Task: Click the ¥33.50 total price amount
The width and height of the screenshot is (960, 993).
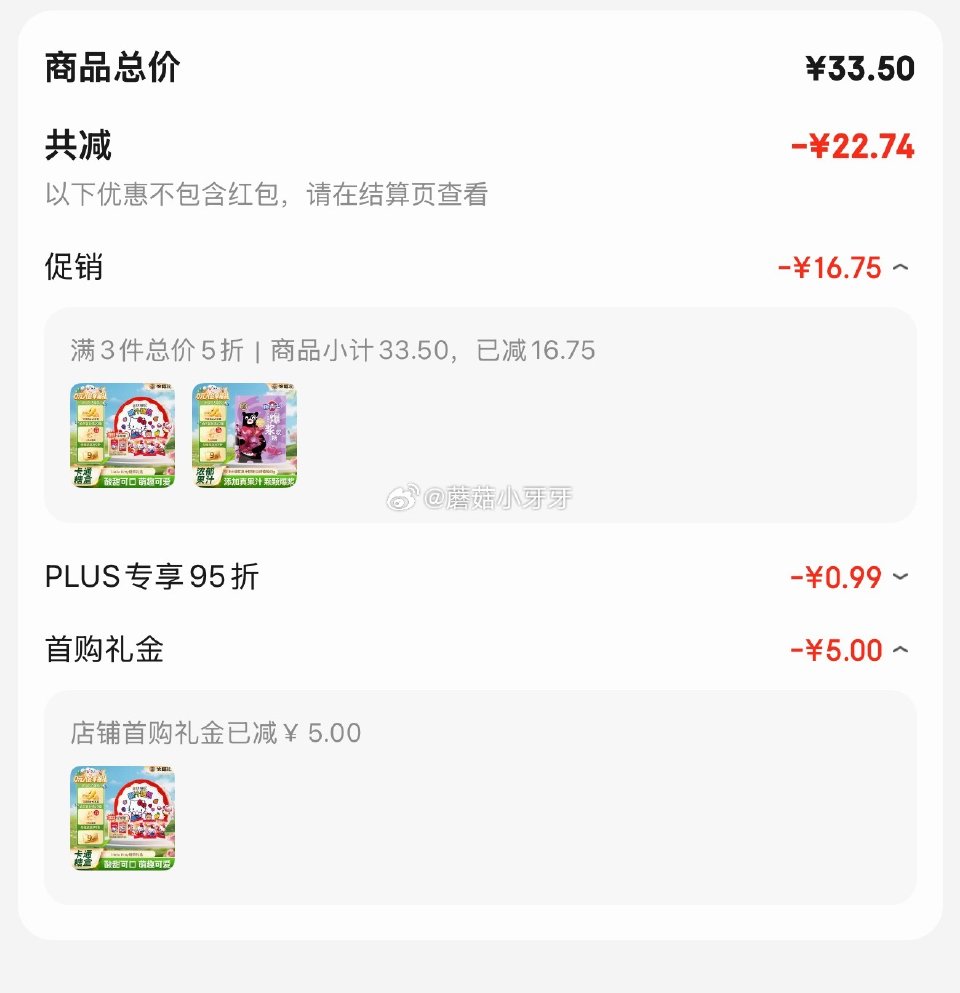Action: pyautogui.click(x=860, y=66)
